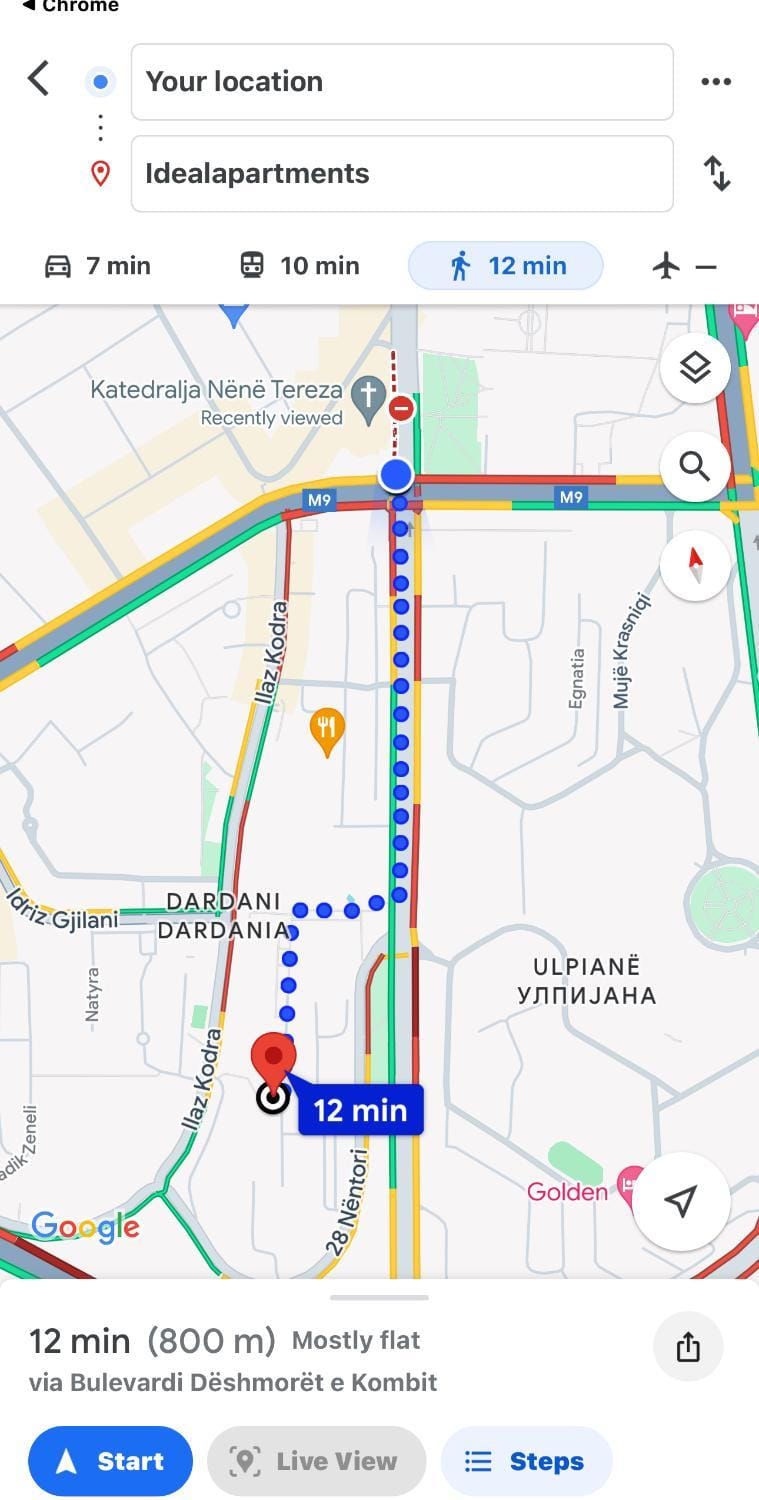
Task: View the step-by-step directions
Action: [525, 1461]
